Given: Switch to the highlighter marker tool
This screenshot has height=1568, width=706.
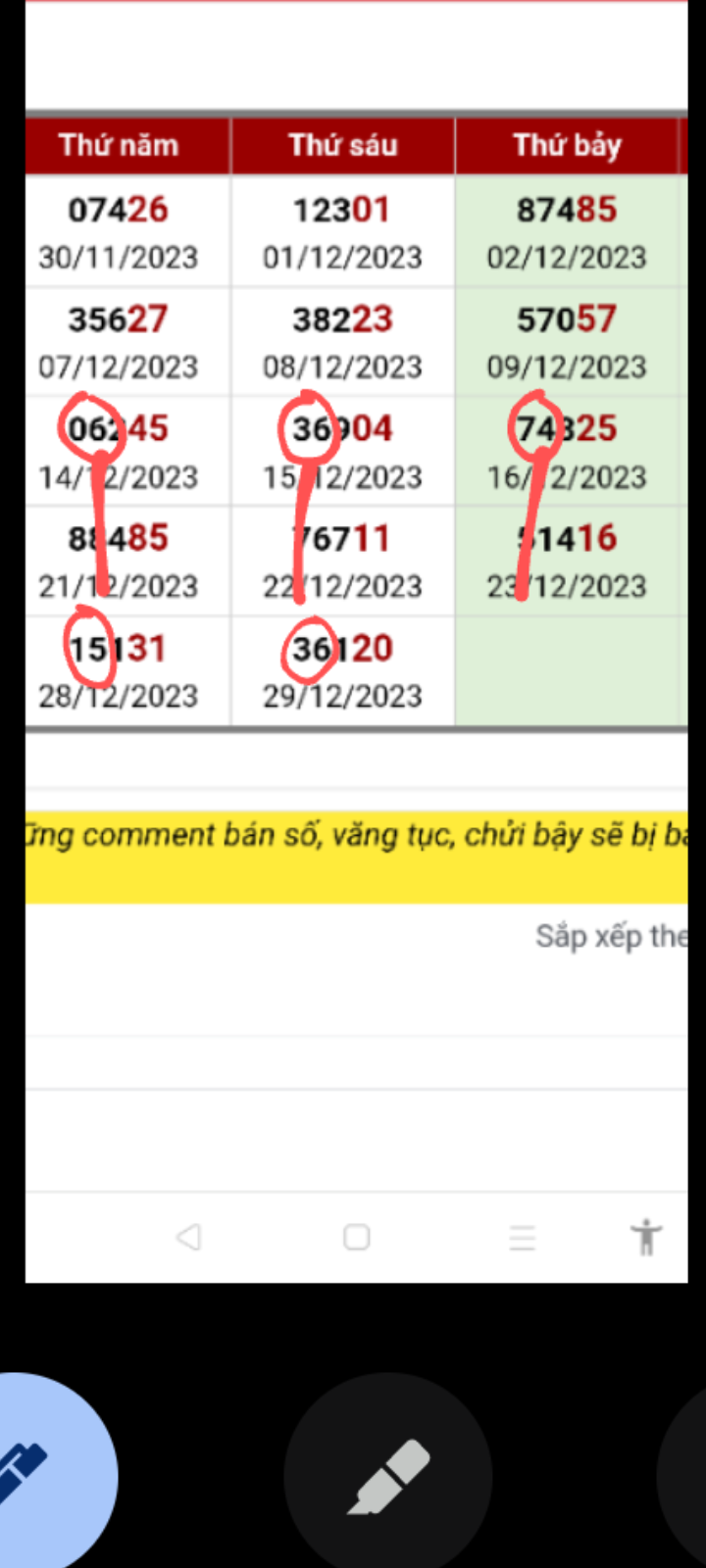Looking at the screenshot, I should coord(388,1475).
